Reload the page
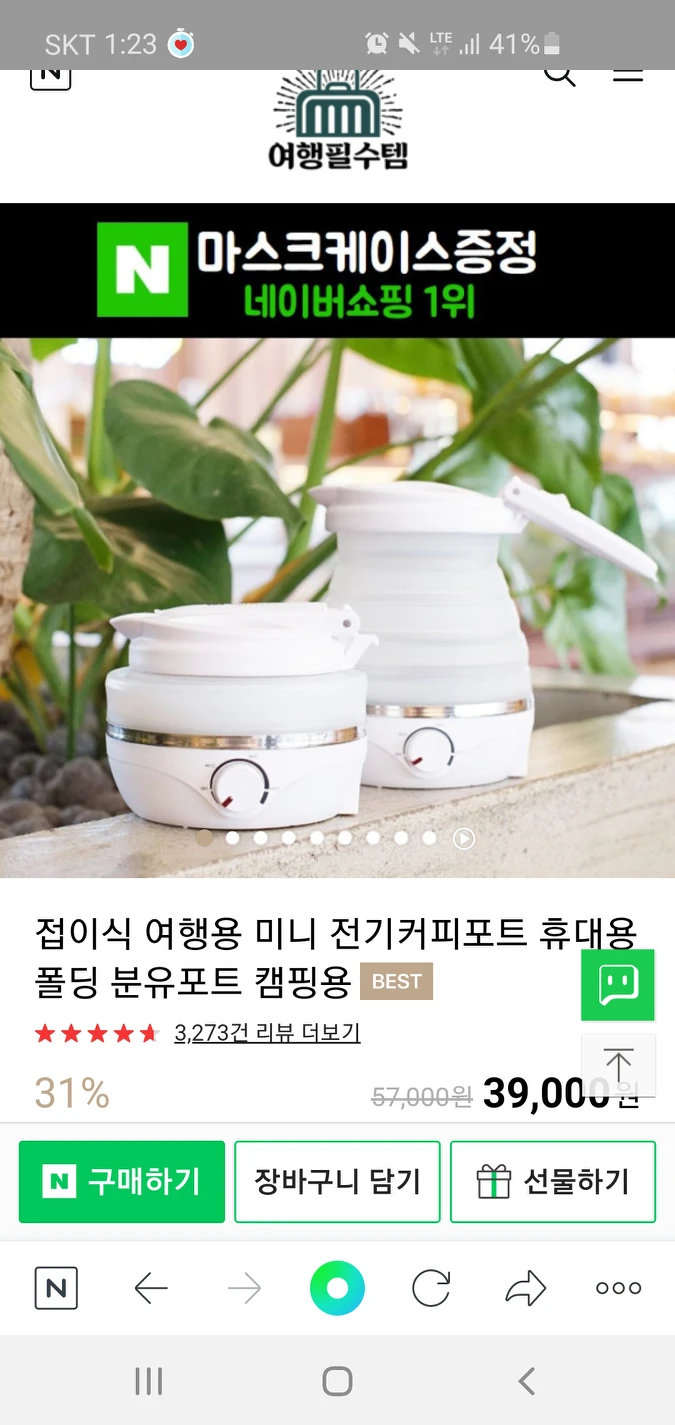The height and width of the screenshot is (1425, 675). [431, 1289]
